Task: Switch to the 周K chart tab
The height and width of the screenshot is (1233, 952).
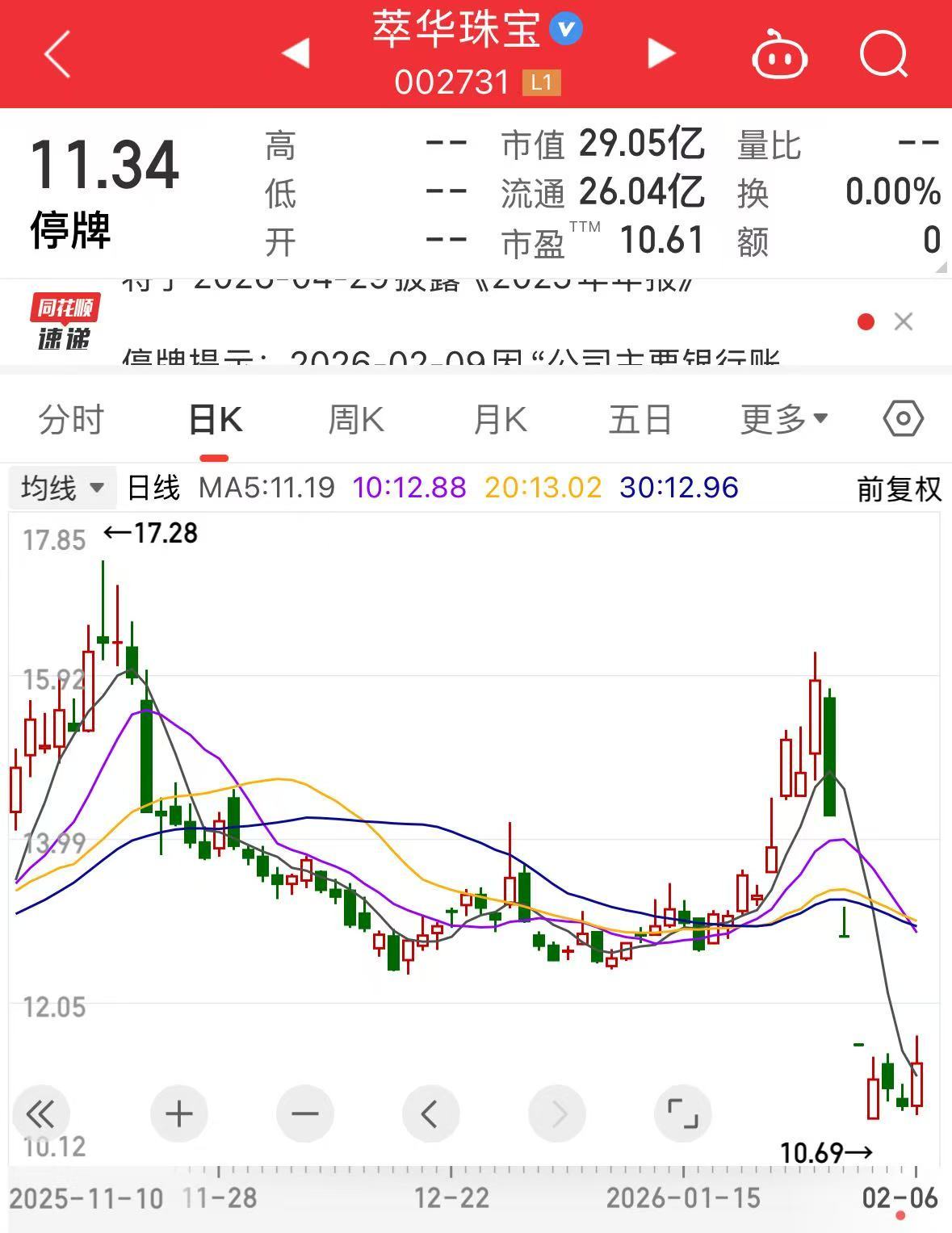Action: pos(356,420)
